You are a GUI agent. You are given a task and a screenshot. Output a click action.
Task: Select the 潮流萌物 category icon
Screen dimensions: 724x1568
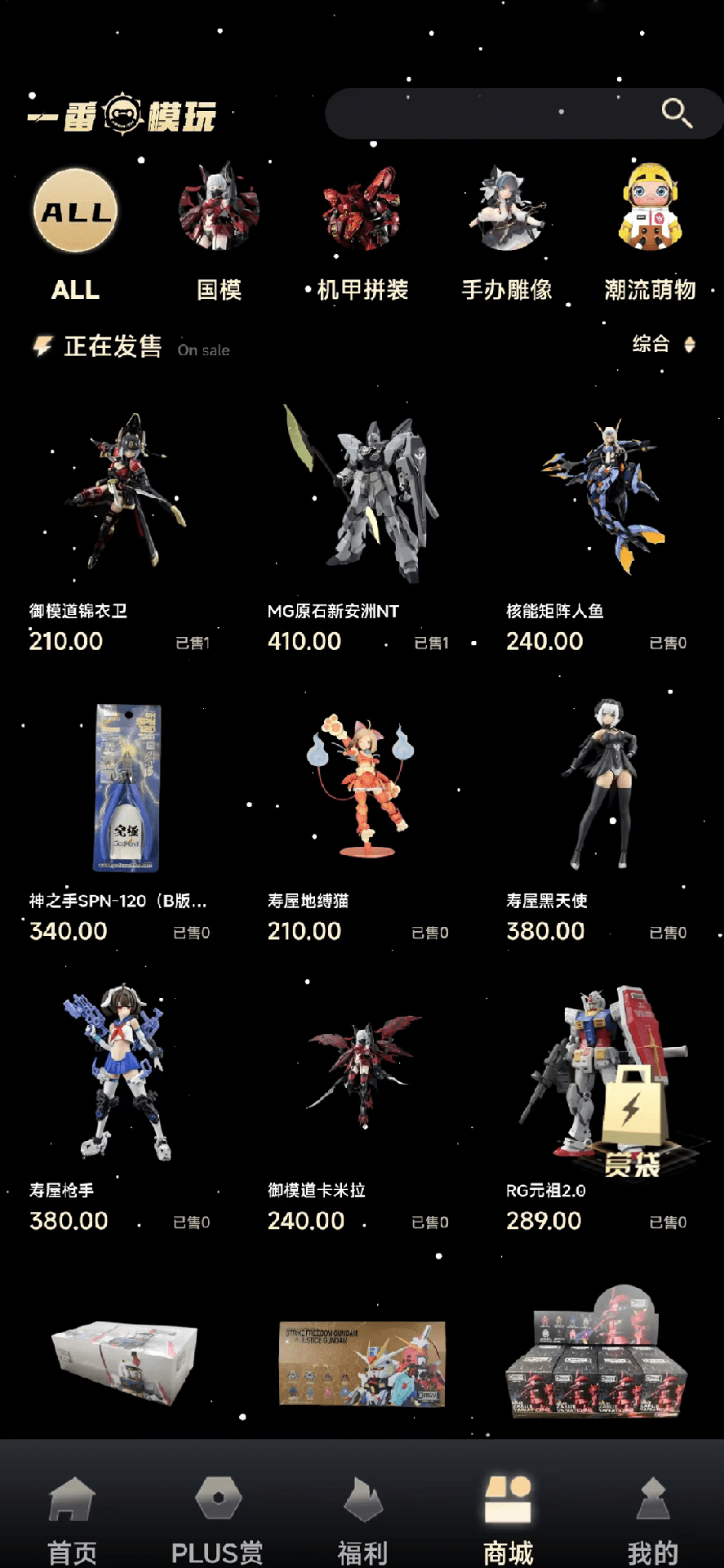651,211
